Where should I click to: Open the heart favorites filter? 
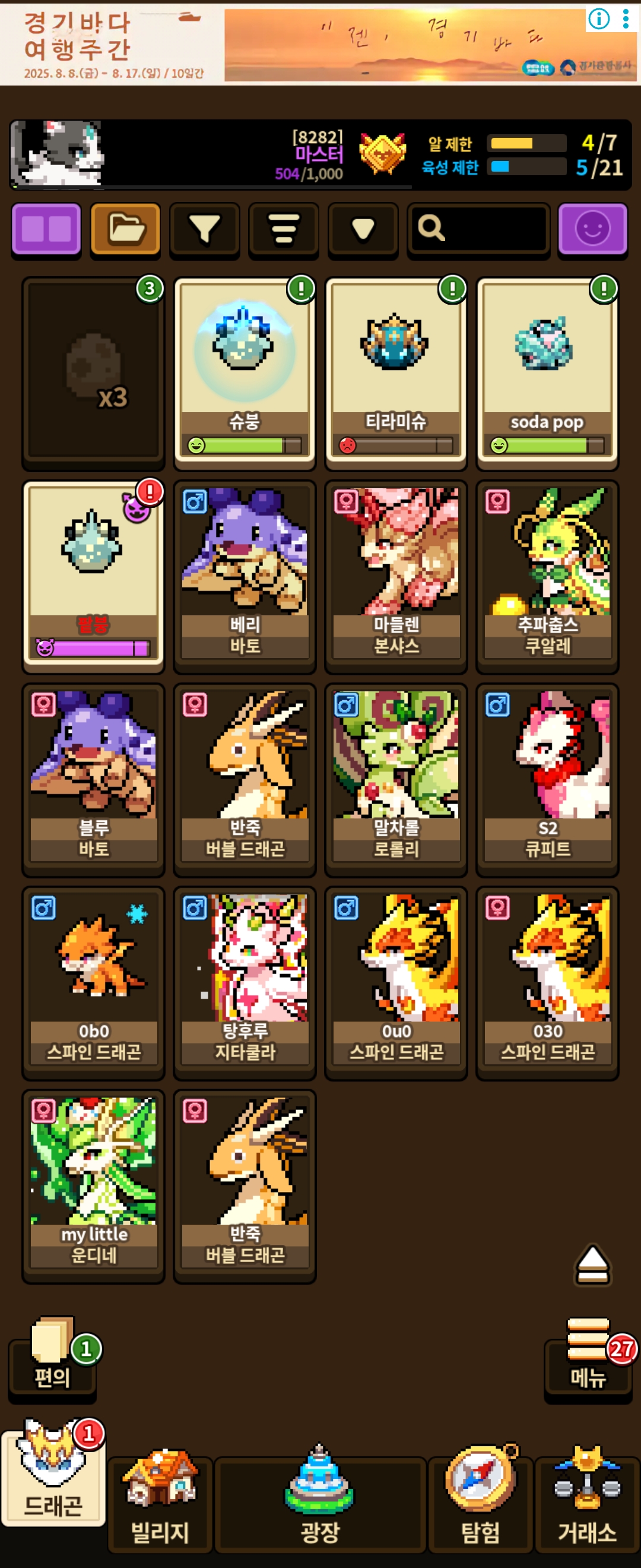pos(363,229)
